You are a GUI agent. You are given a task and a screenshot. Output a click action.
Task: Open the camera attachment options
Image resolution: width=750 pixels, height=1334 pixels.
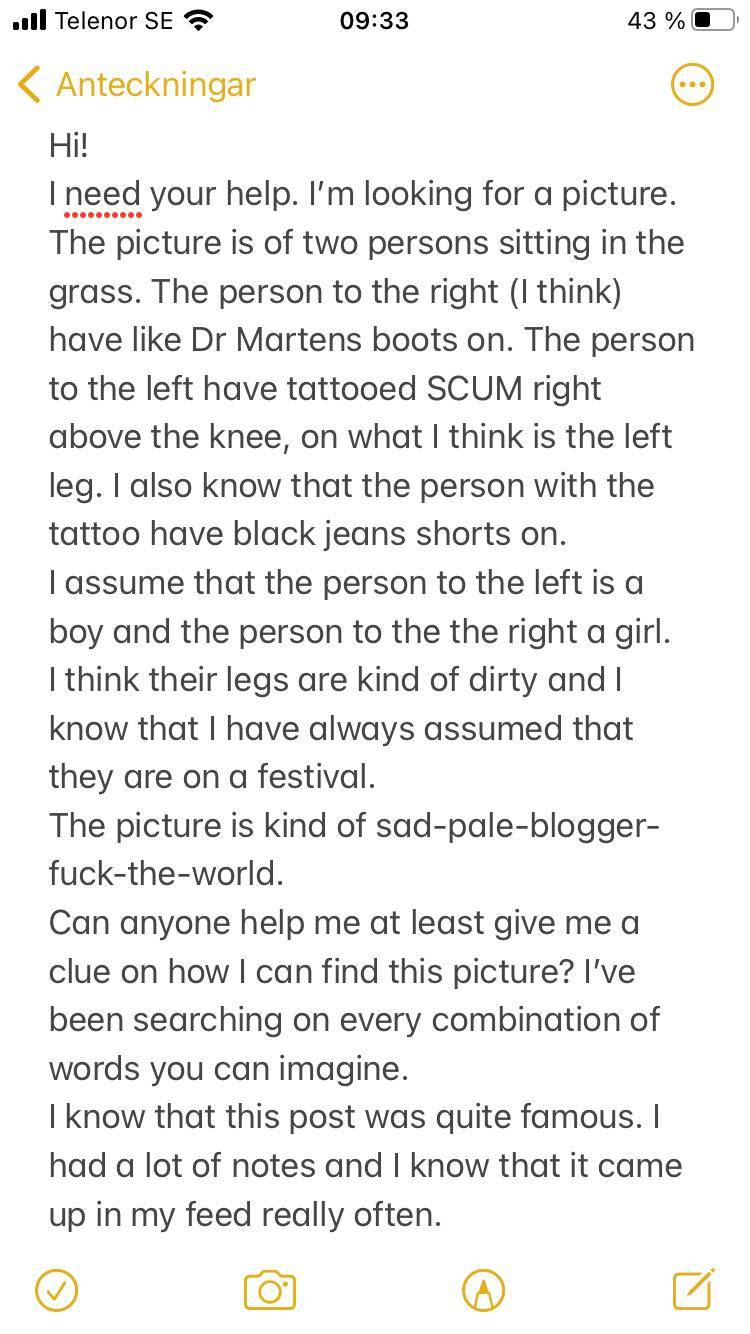270,1290
